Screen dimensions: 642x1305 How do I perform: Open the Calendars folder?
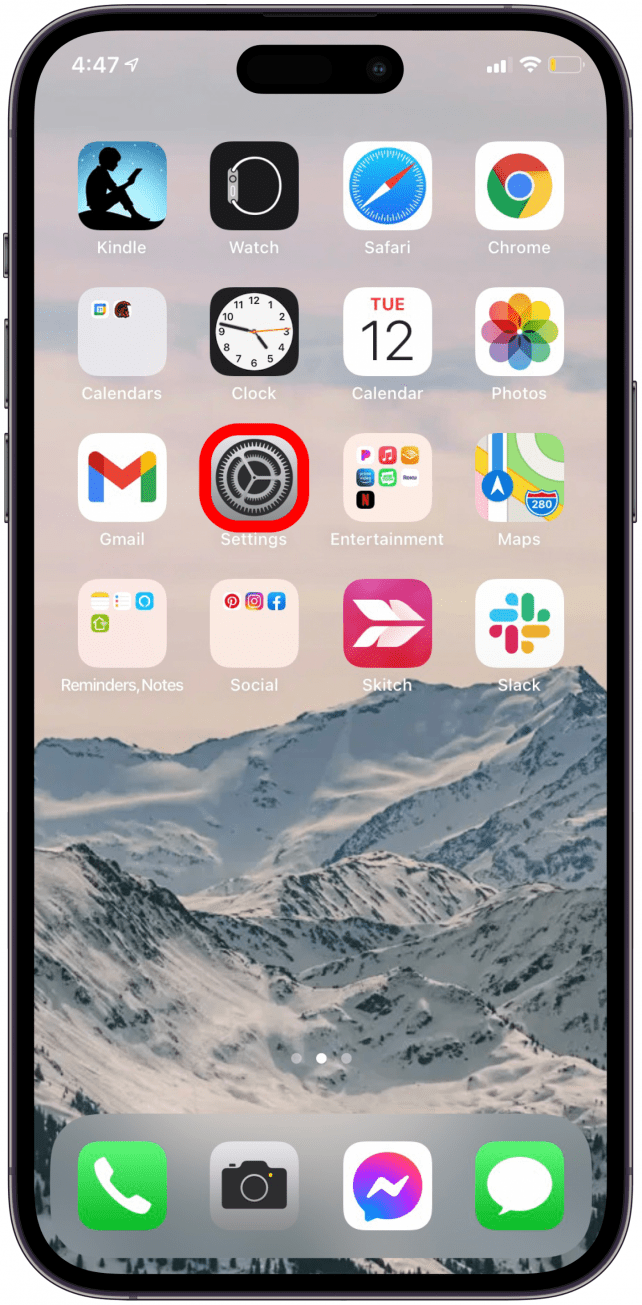click(122, 332)
